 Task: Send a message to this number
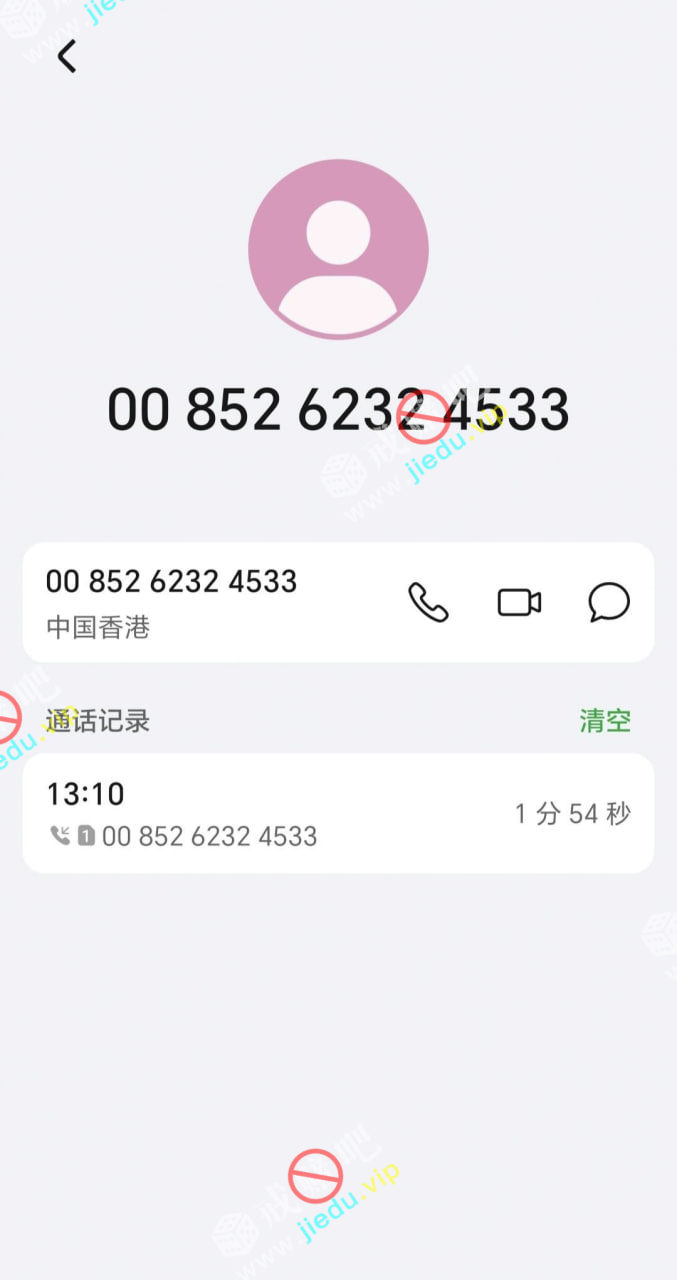(608, 603)
